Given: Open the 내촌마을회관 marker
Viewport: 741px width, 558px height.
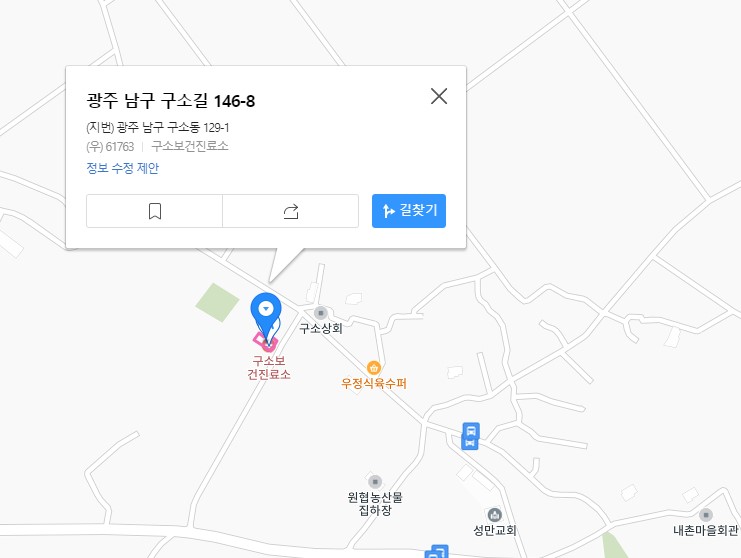Looking at the screenshot, I should (706, 514).
